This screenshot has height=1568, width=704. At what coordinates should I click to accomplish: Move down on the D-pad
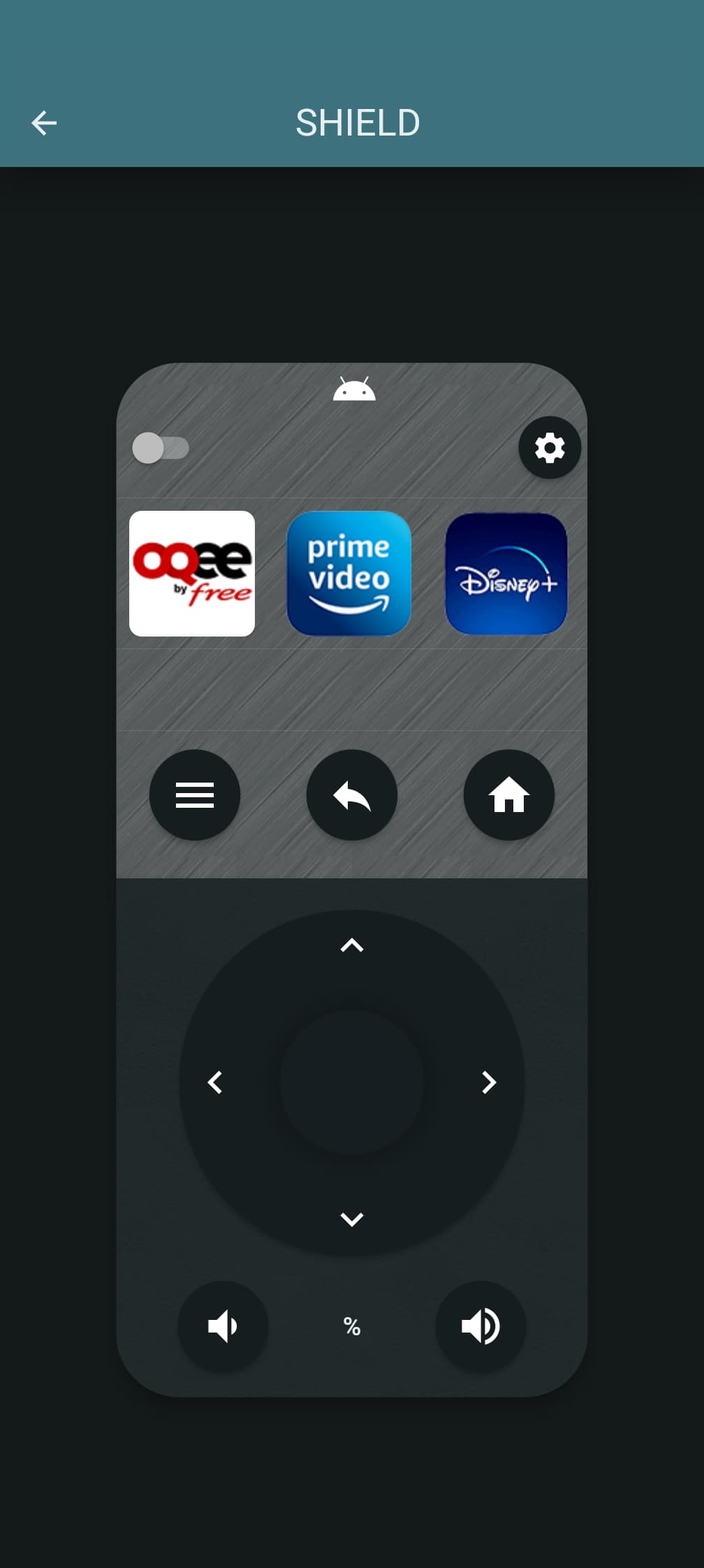352,1219
